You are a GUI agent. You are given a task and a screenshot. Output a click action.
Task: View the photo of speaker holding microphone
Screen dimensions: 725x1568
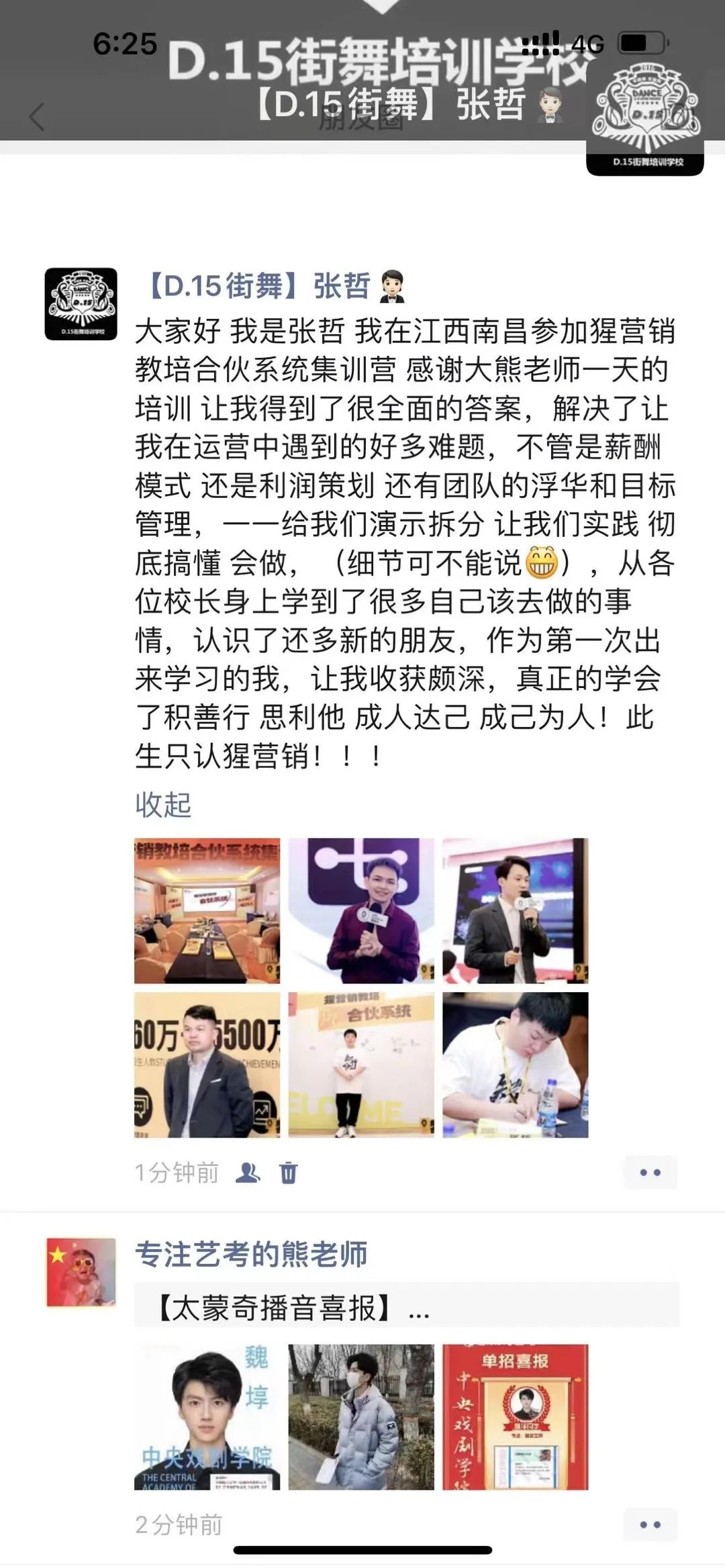point(515,910)
